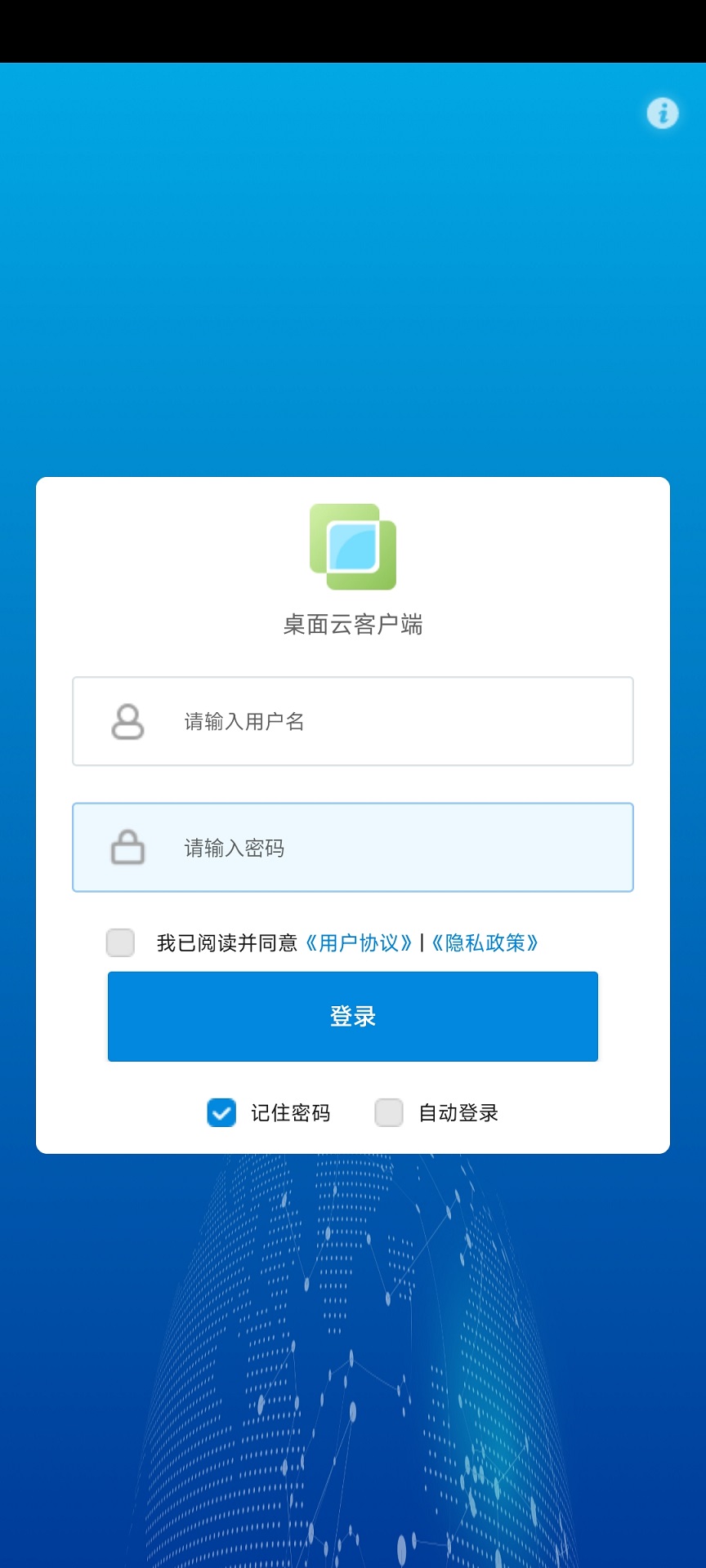Click the user silhouette icon in username field
706x1568 pixels.
[x=126, y=721]
